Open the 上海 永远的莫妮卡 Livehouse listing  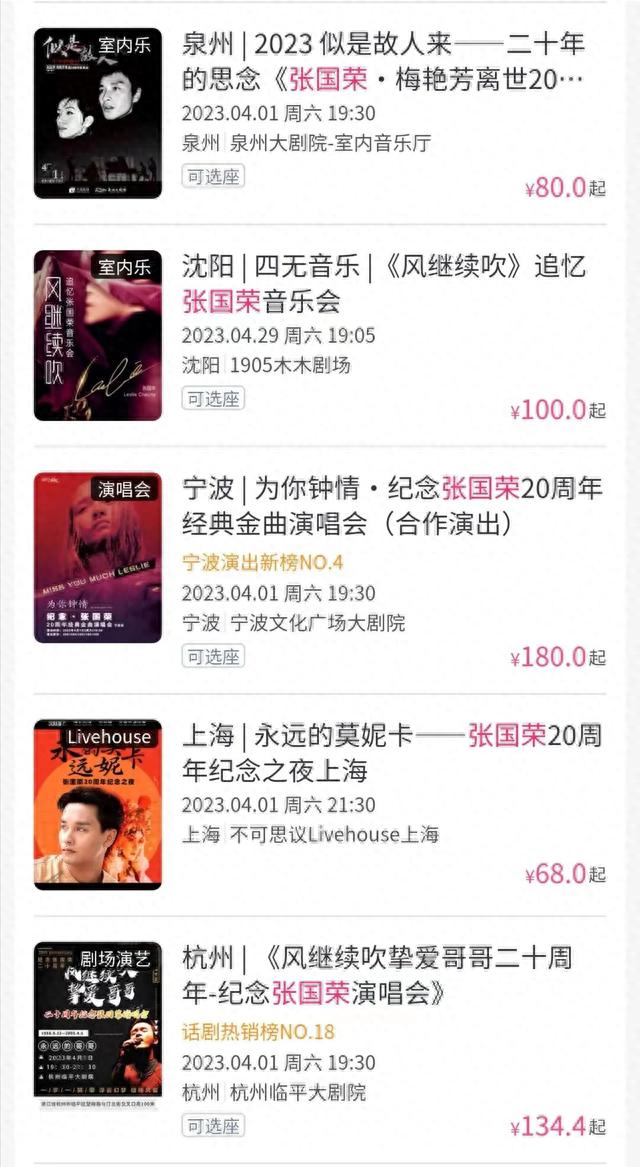click(320, 805)
